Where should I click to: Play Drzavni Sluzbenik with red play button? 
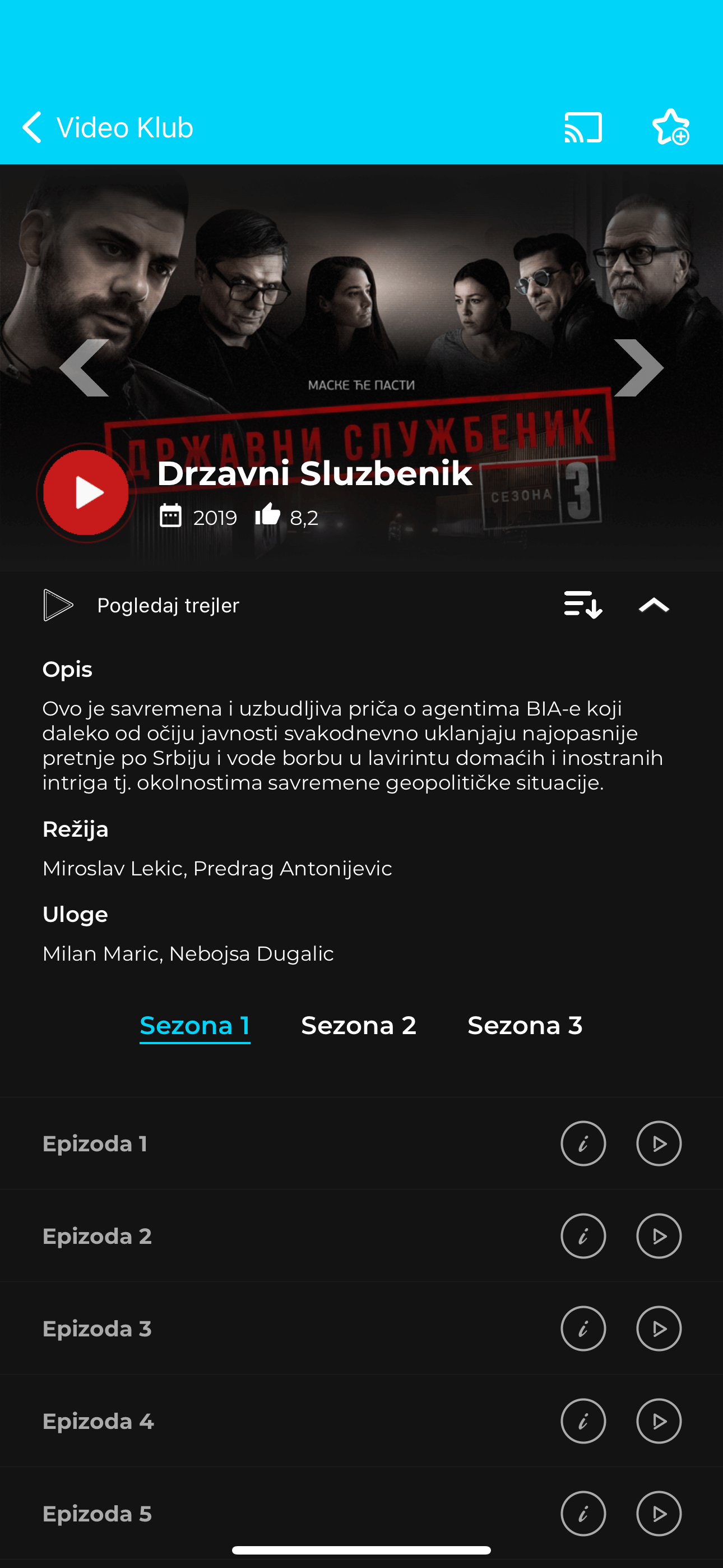86,492
